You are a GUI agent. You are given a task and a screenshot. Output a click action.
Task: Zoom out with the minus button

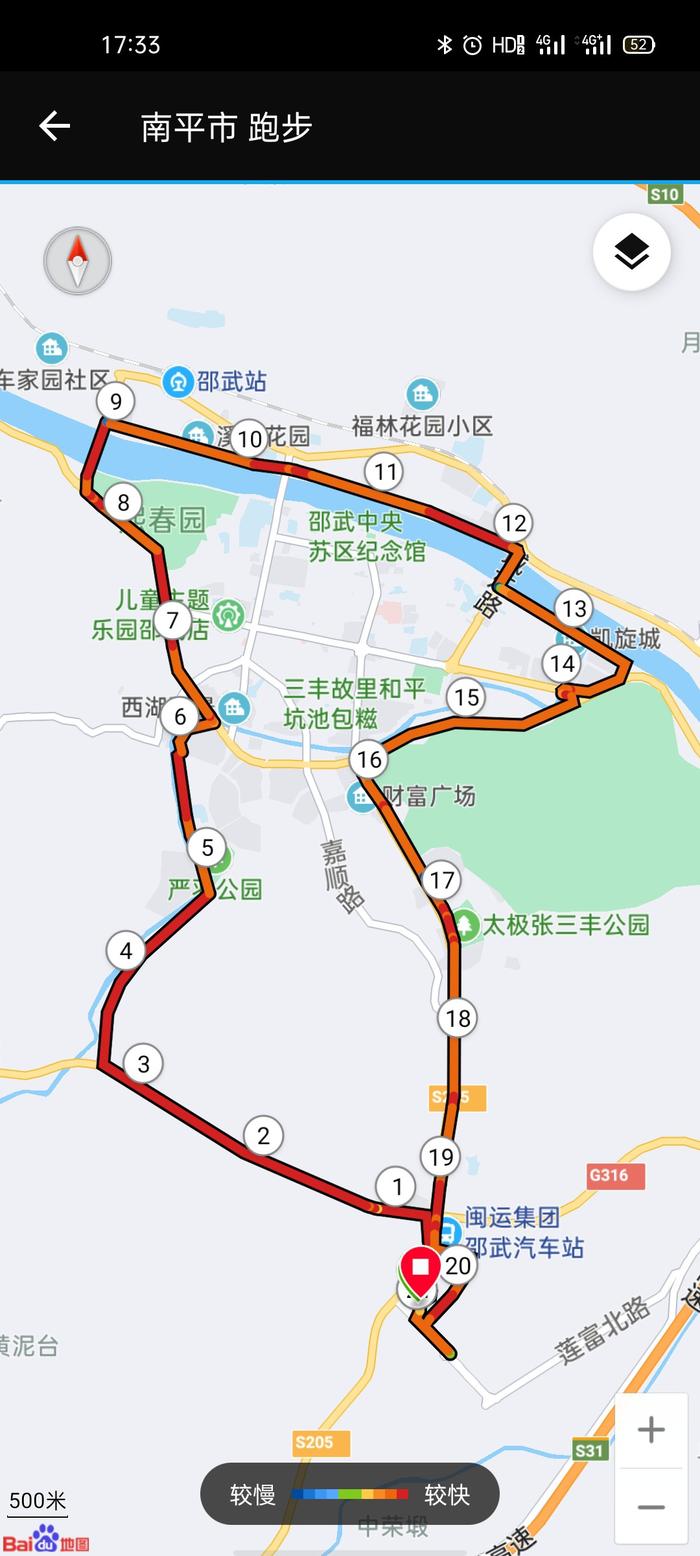click(651, 1507)
